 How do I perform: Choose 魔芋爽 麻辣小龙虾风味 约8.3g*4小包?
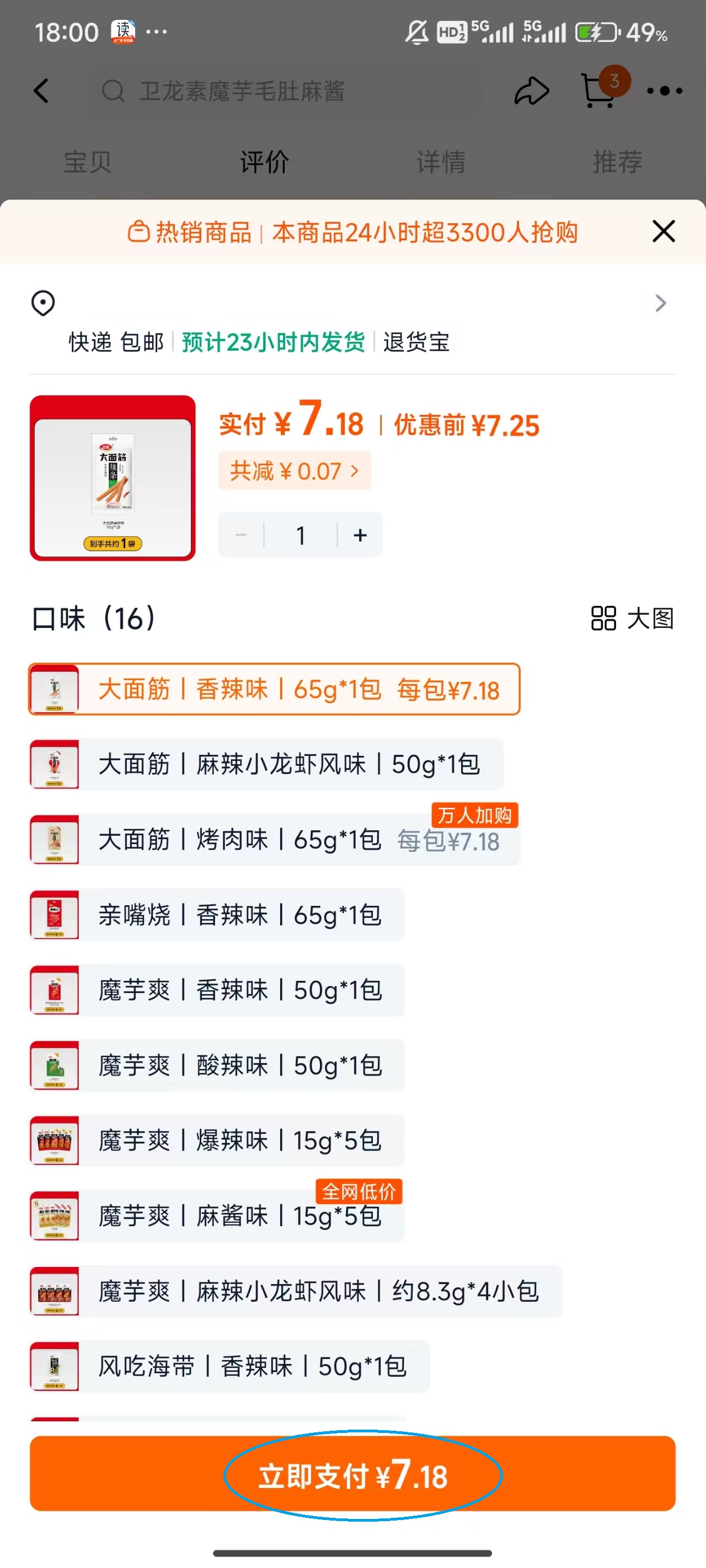click(318, 1291)
